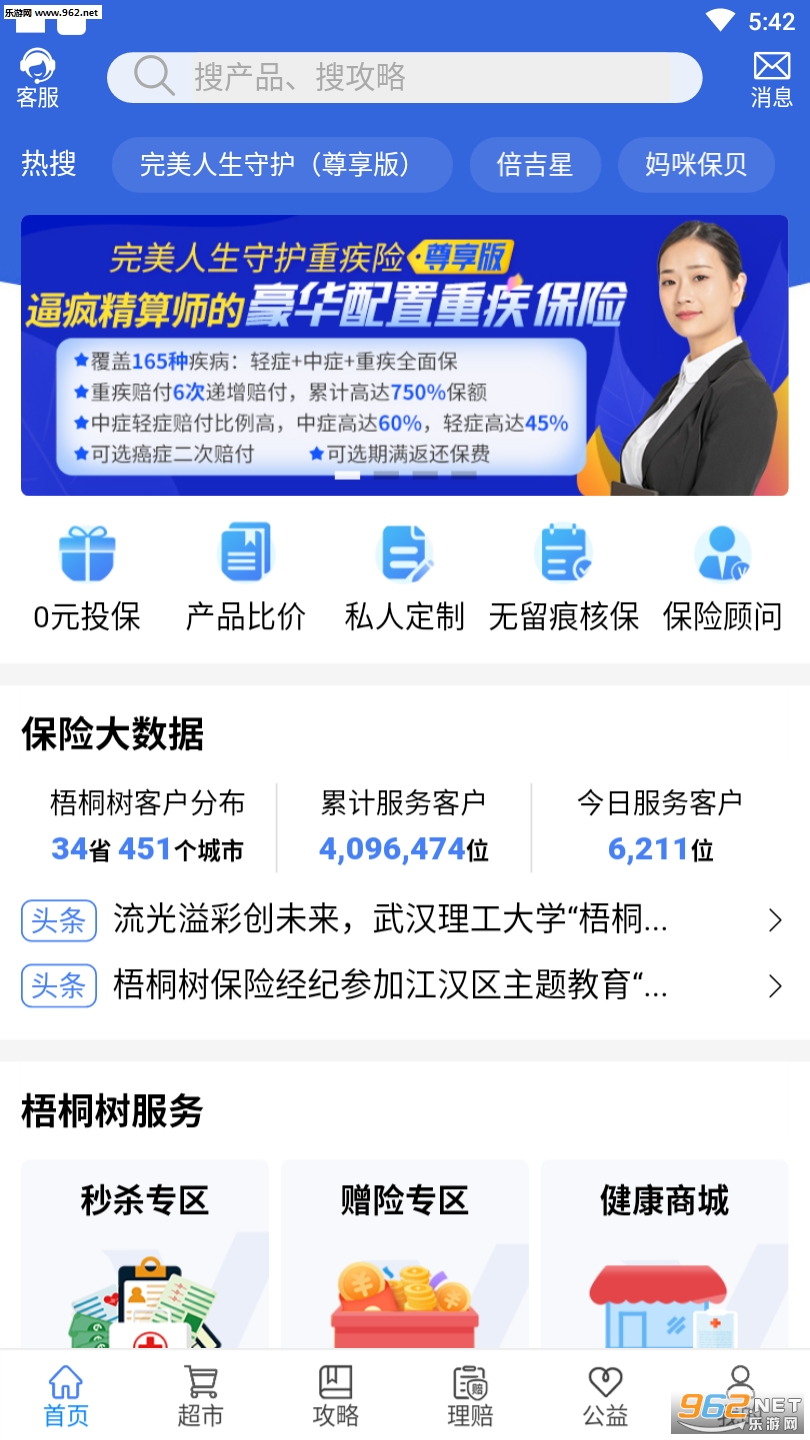The height and width of the screenshot is (1440, 810).
Task: Open 保险顾问
Action: (722, 577)
